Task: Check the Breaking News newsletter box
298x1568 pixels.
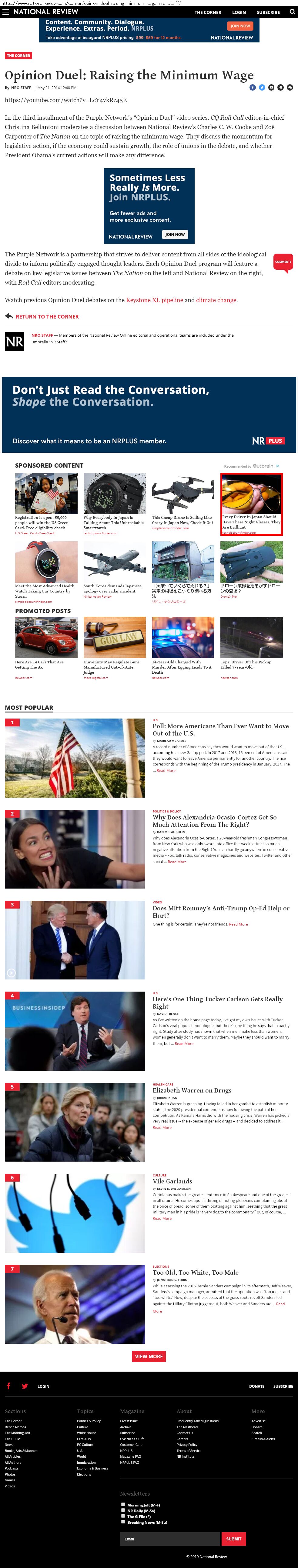Action: click(123, 1522)
